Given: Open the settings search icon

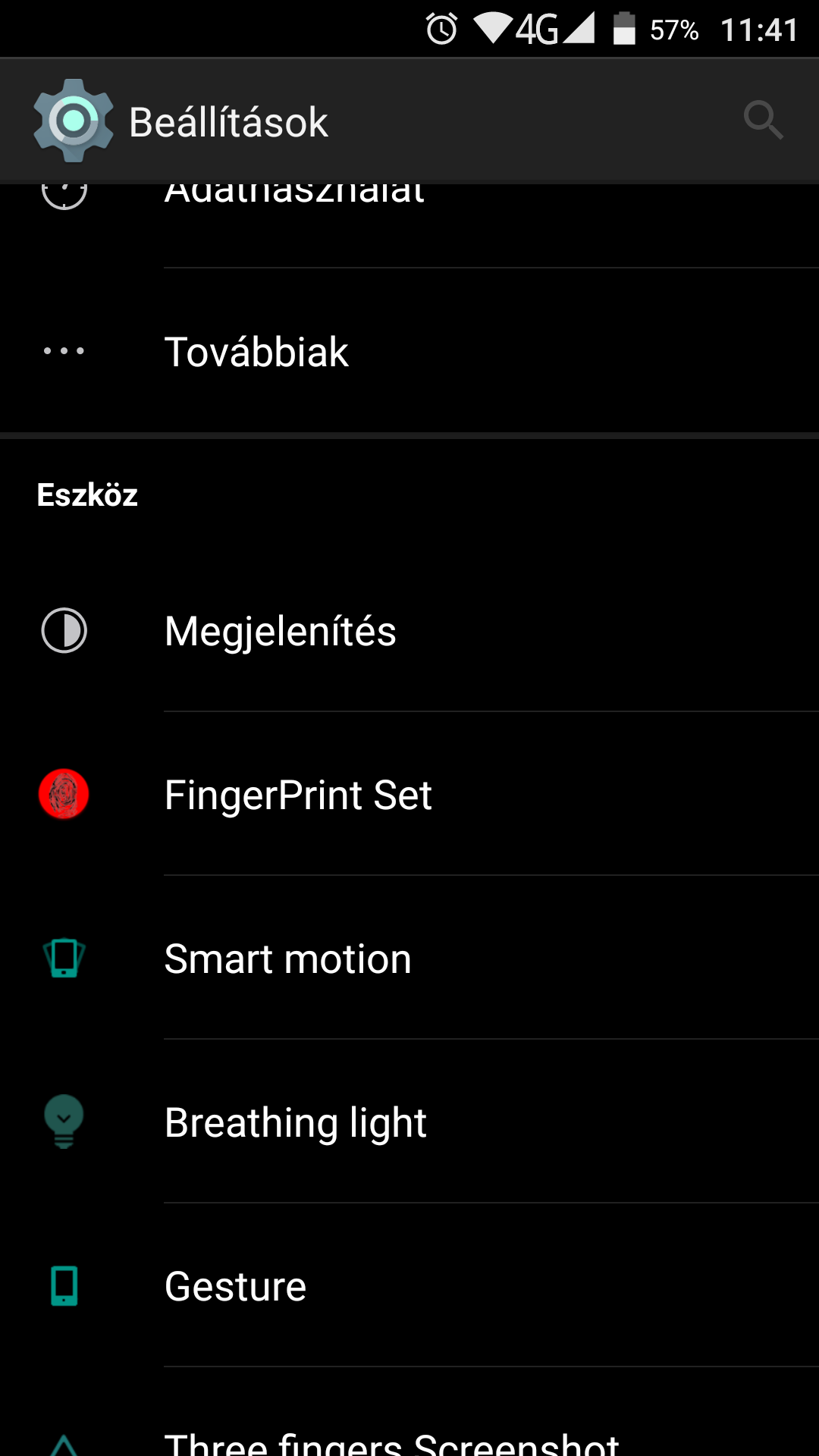Looking at the screenshot, I should (x=763, y=120).
